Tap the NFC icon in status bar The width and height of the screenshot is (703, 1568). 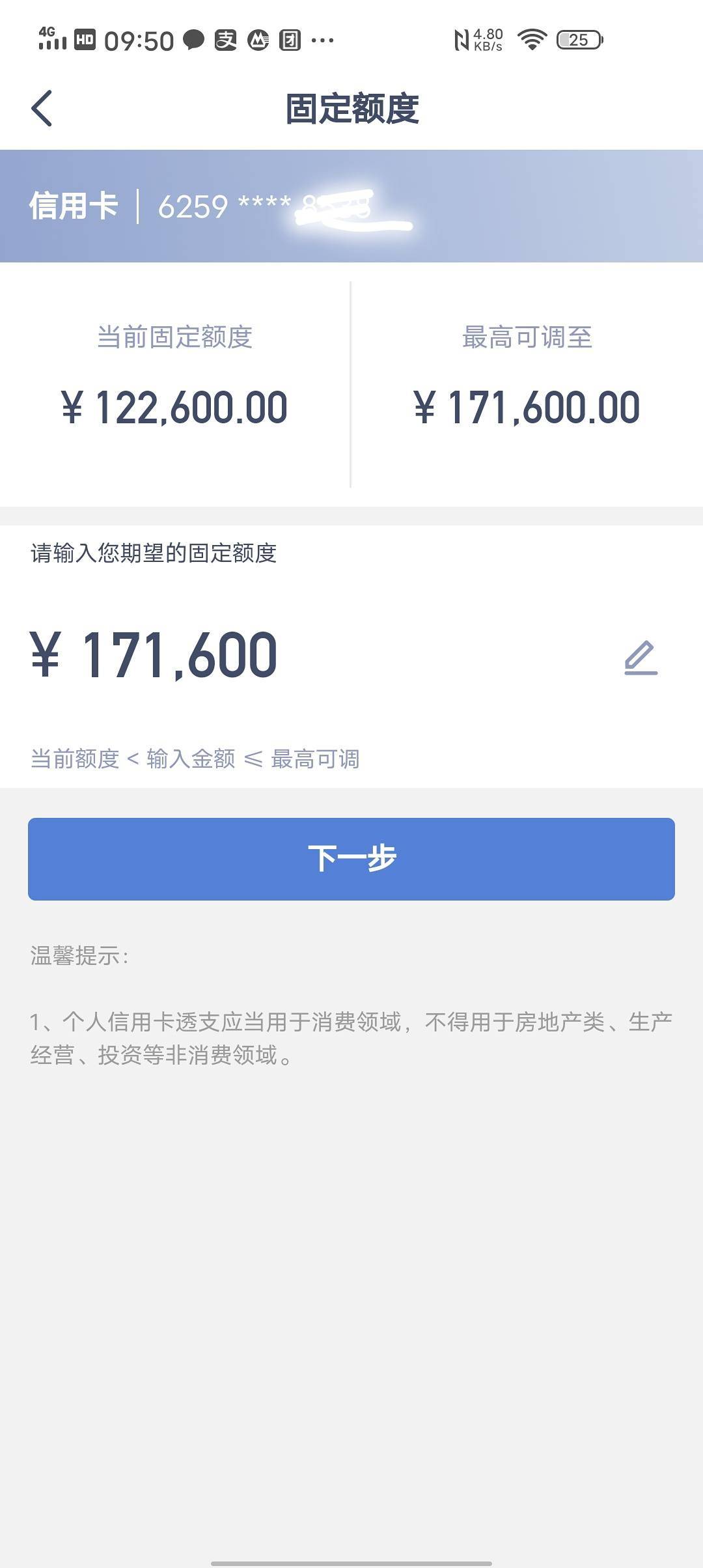(463, 40)
